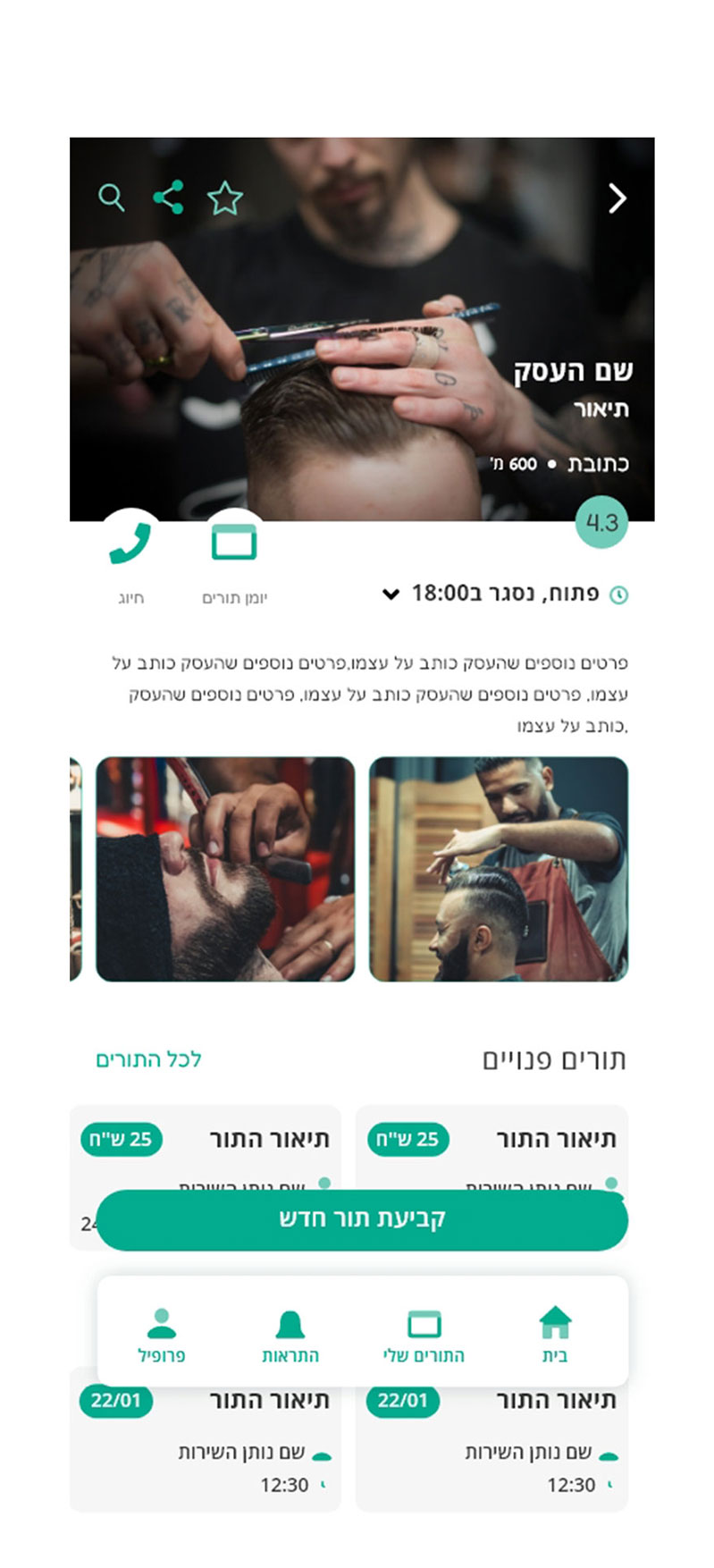The width and height of the screenshot is (714, 1568).
Task: Switch to the התורים שלי tab
Action: (424, 1333)
